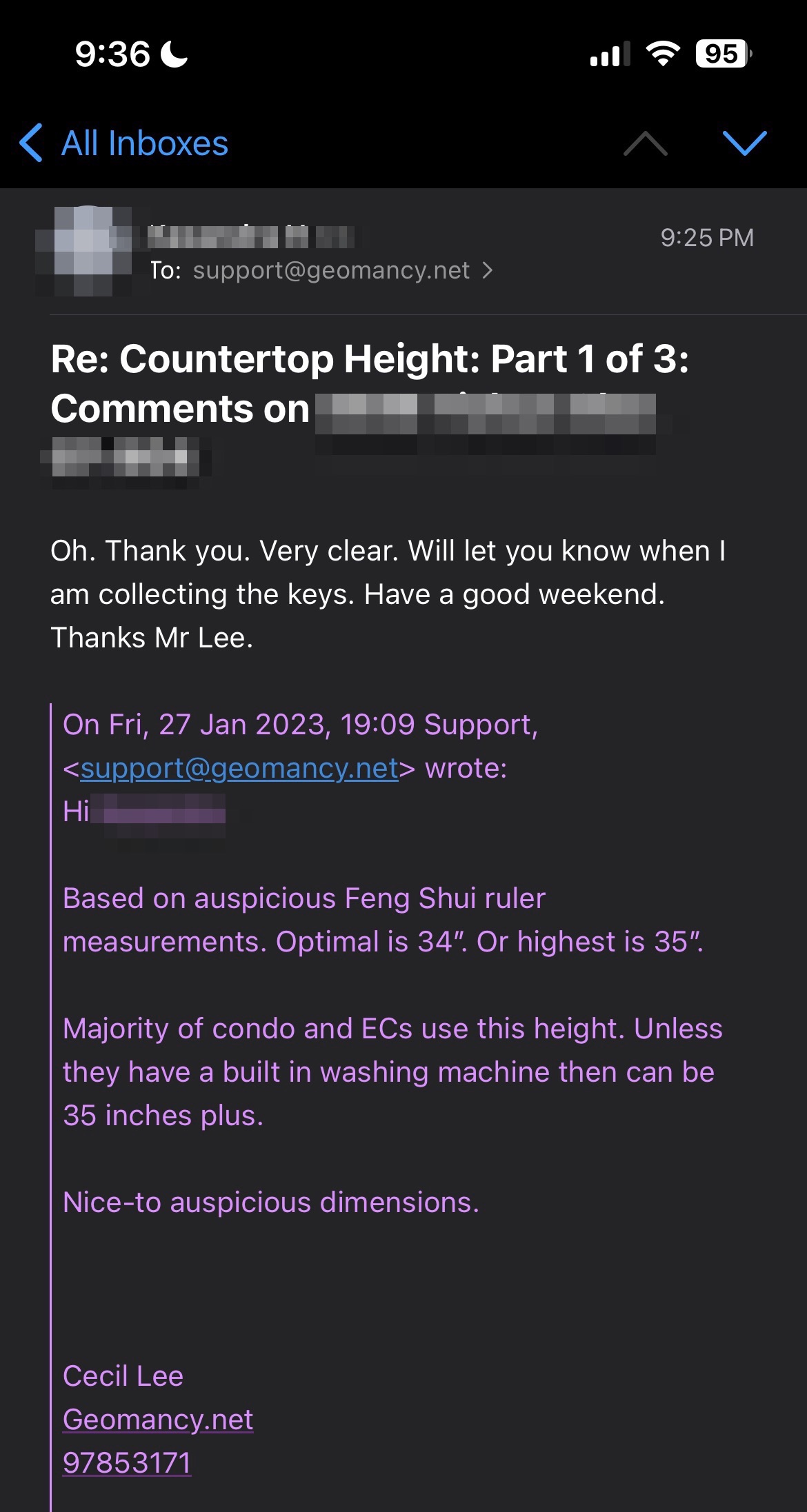Tap the support@geomancy.net link in quoted reply

click(239, 768)
